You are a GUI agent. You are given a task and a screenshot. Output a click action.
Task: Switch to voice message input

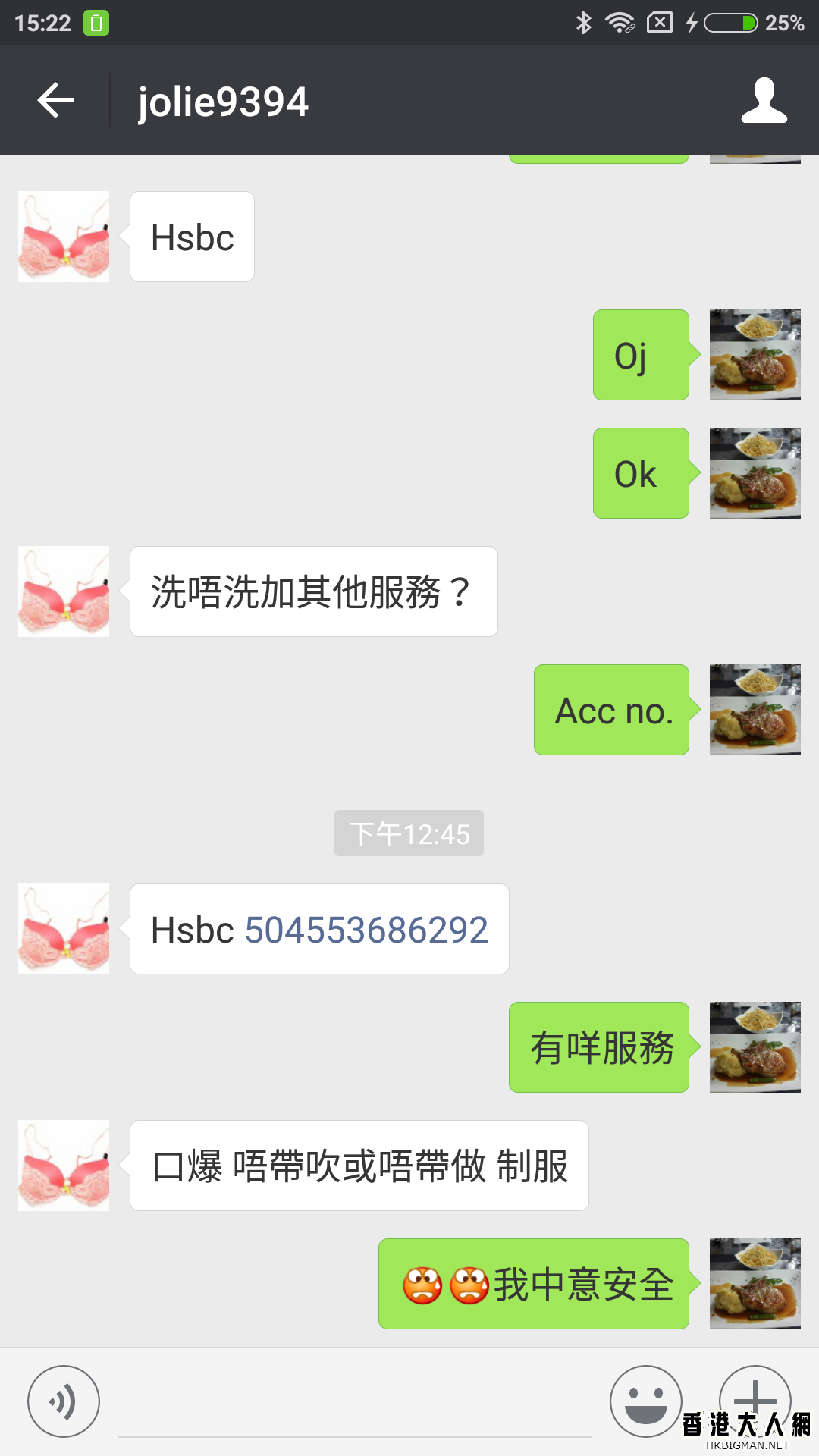pos(64,1401)
